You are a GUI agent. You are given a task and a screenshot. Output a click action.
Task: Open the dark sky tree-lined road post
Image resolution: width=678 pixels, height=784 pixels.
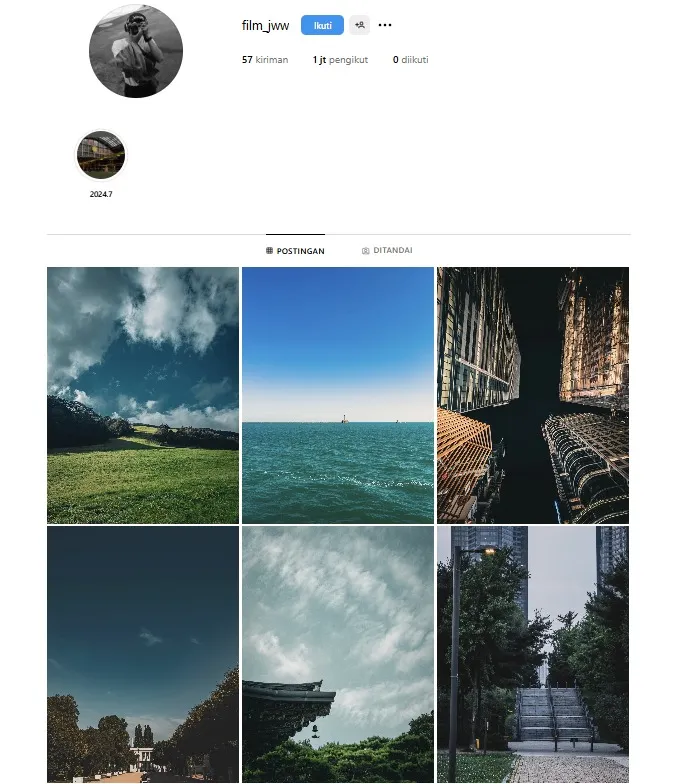tap(143, 655)
